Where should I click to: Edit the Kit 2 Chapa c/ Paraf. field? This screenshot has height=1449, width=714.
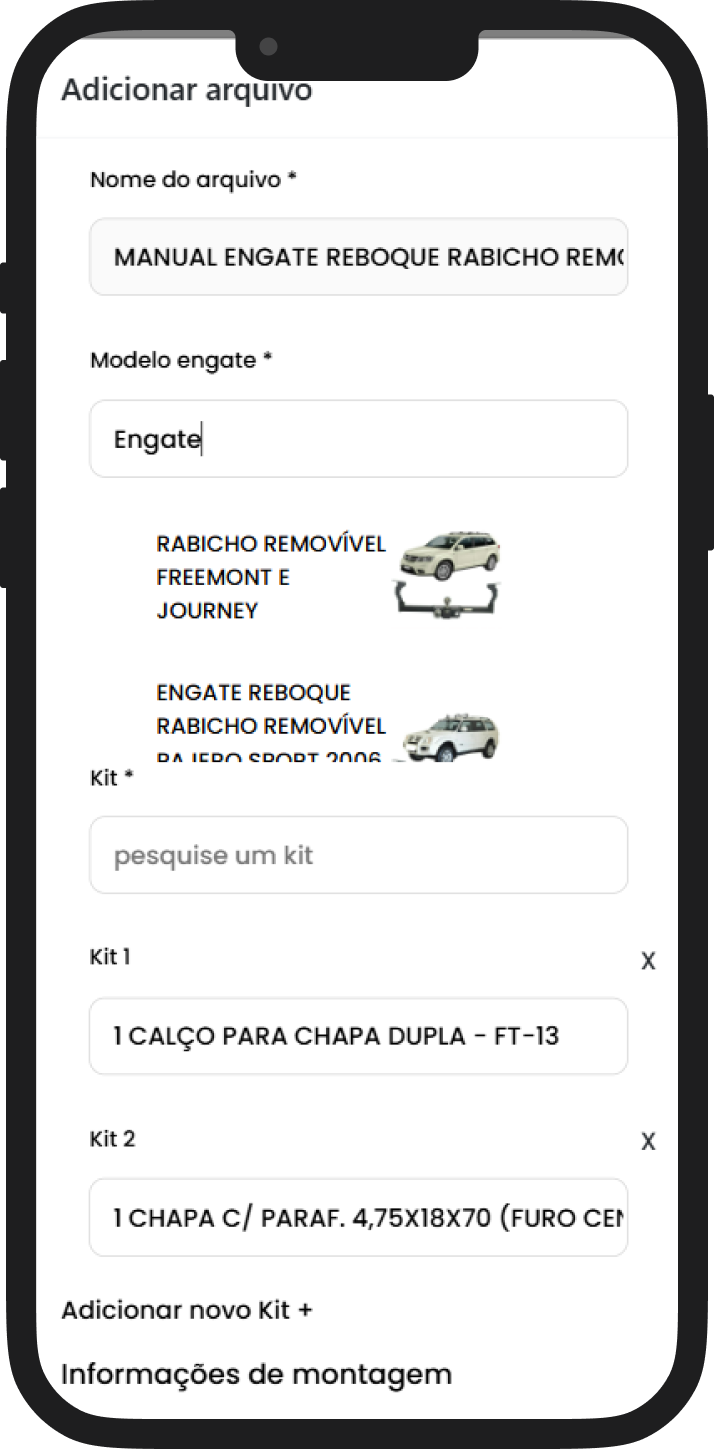pos(358,1218)
